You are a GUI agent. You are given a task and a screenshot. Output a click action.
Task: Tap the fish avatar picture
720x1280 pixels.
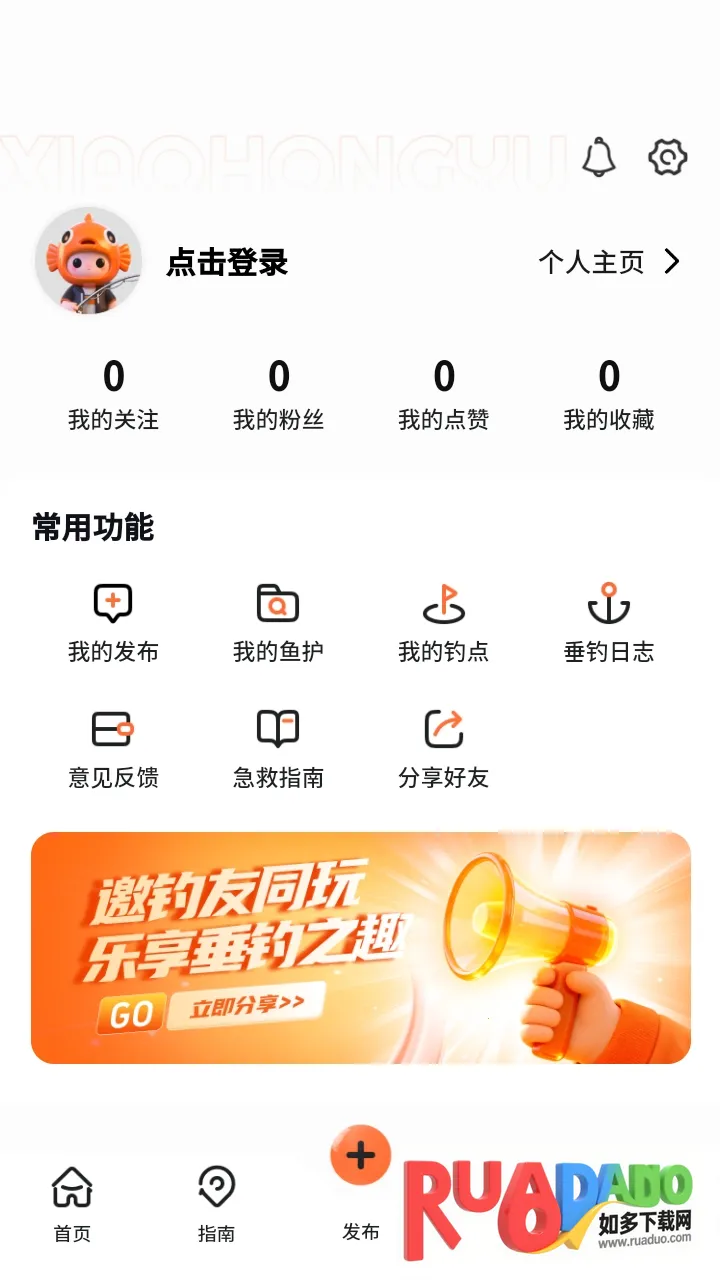88,262
